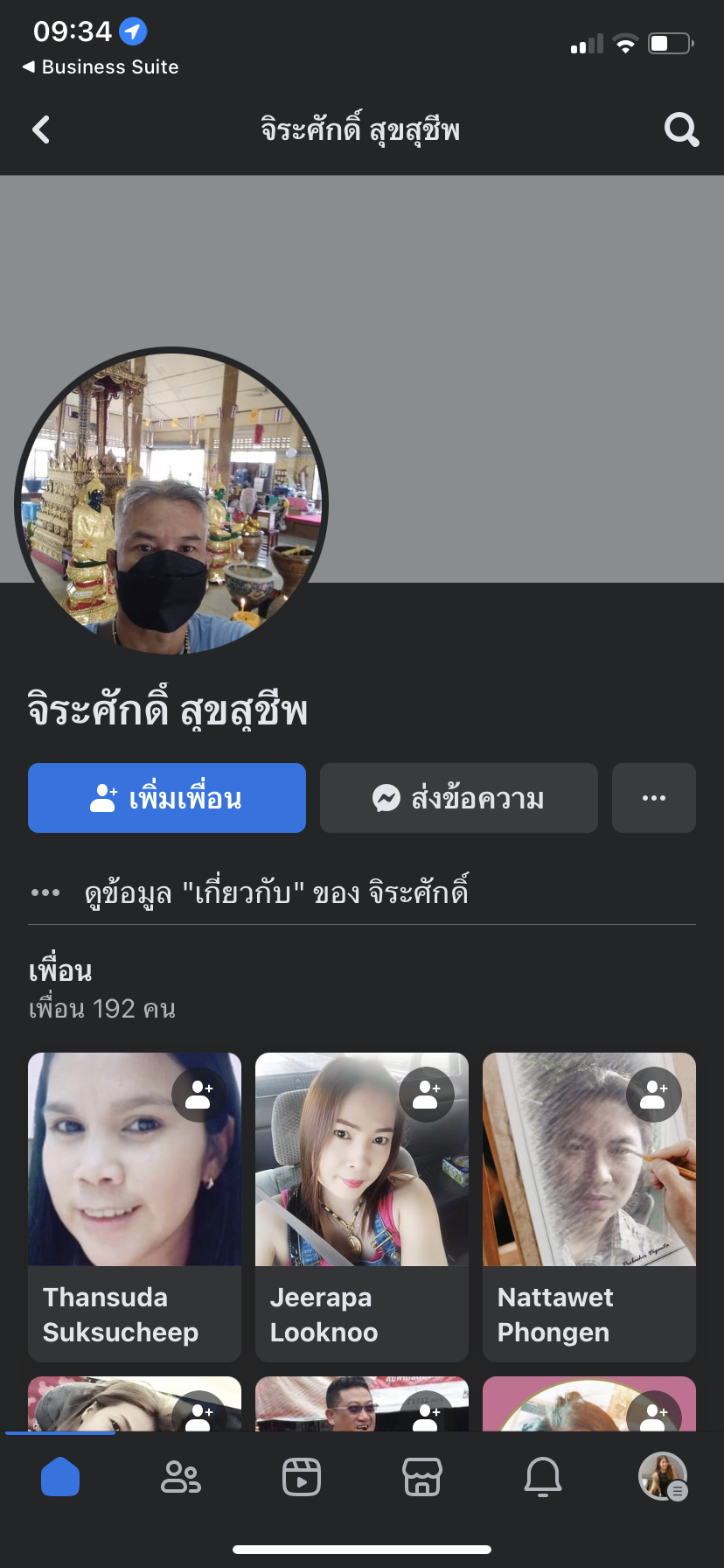Image resolution: width=724 pixels, height=1568 pixels.
Task: Switch to the Friends tab
Action: pyautogui.click(x=181, y=1477)
